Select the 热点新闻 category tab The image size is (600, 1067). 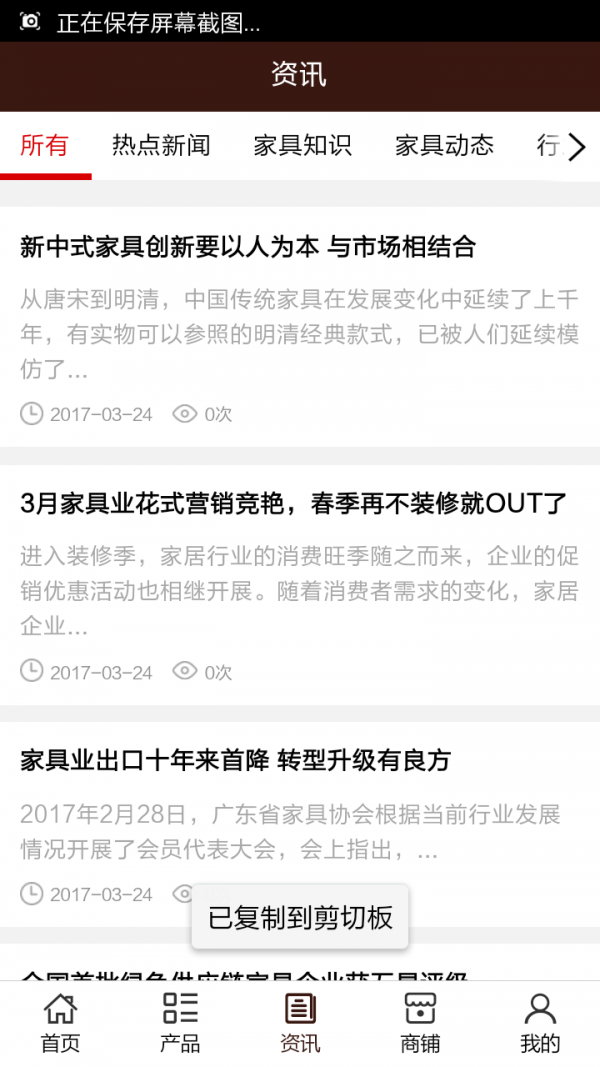161,146
